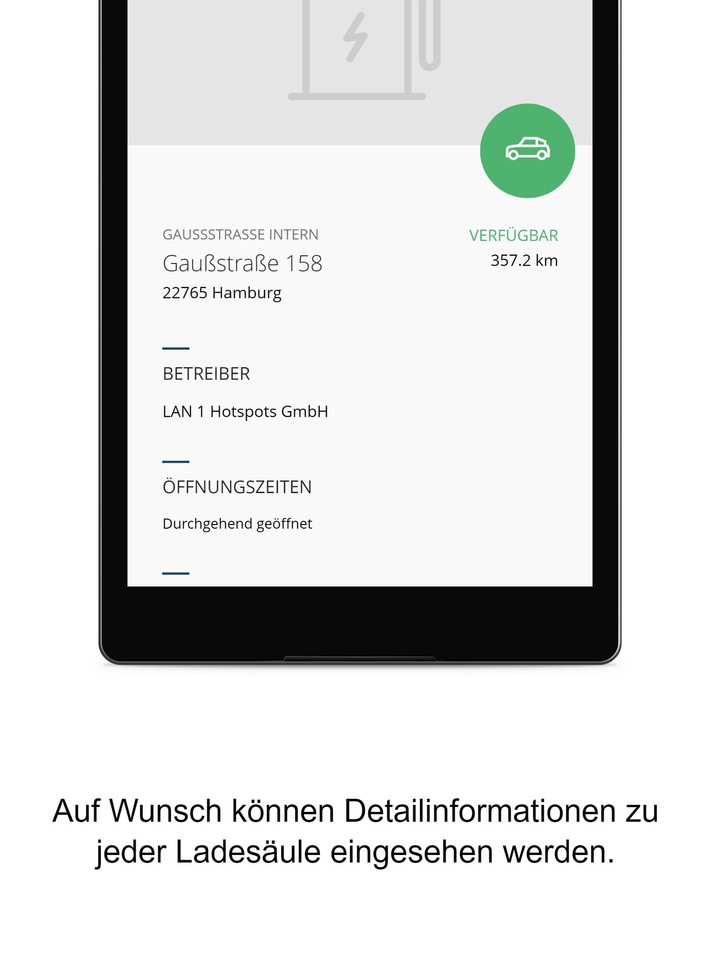Screen dimensions: 720x960
Task: Click the VERFÜGBAR status label
Action: click(x=513, y=234)
